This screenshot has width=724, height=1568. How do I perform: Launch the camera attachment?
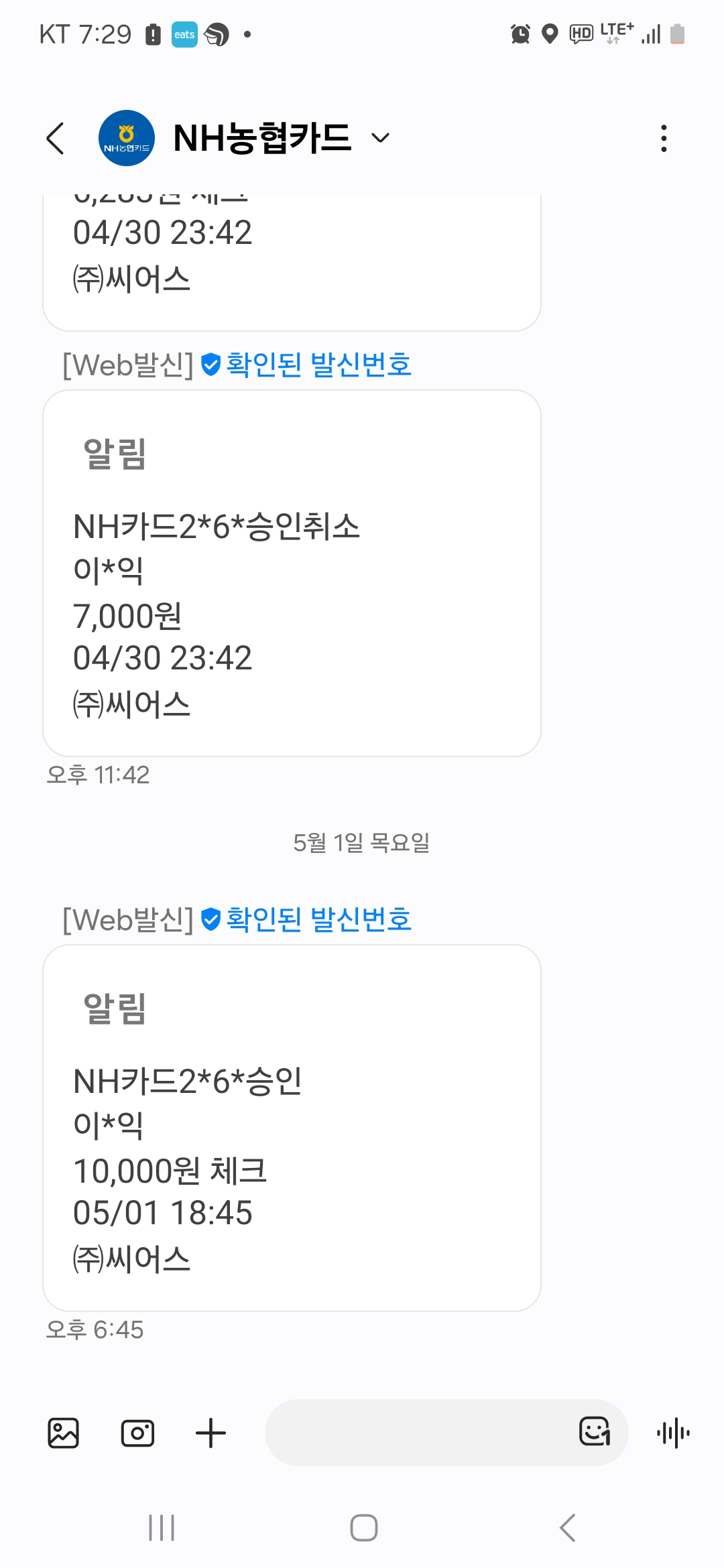click(137, 1433)
